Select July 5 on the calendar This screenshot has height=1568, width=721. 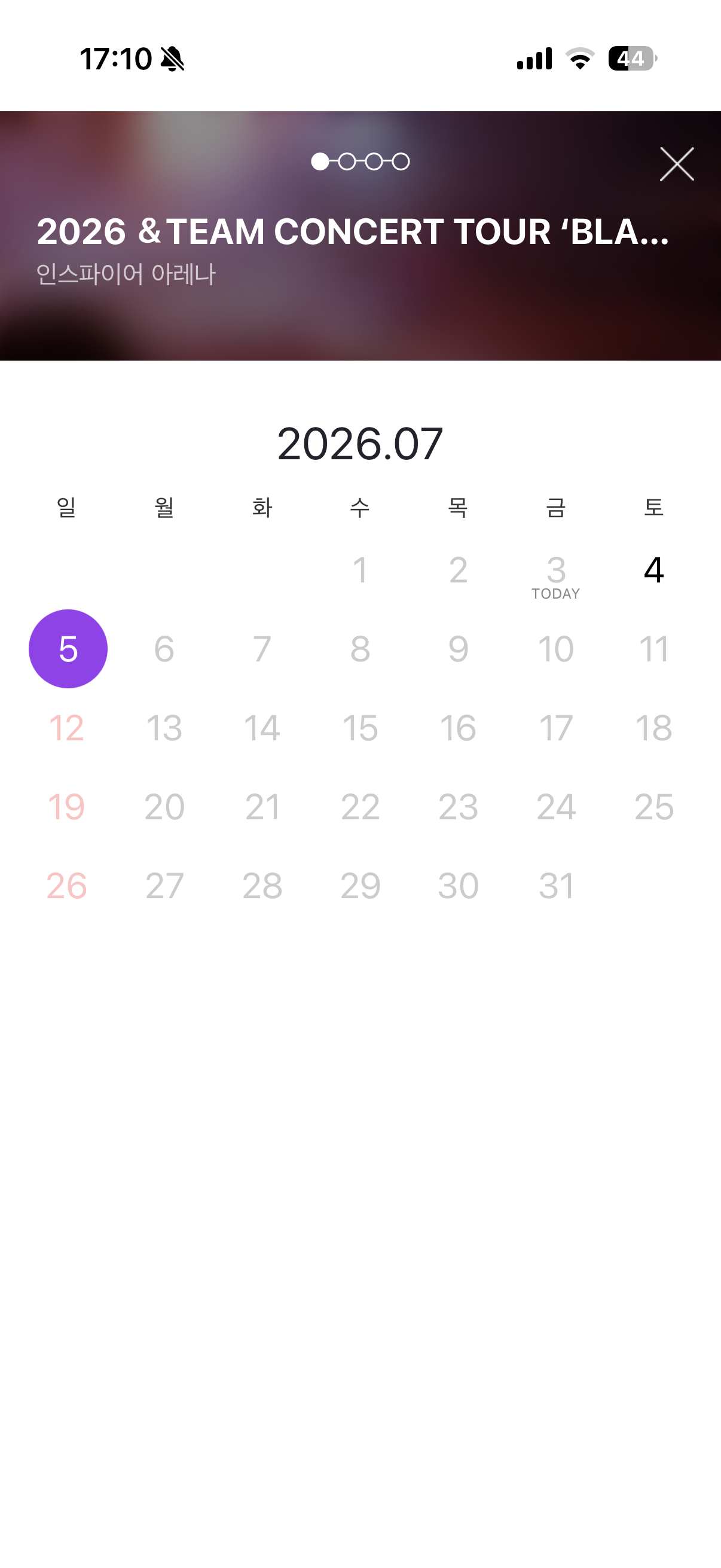68,649
